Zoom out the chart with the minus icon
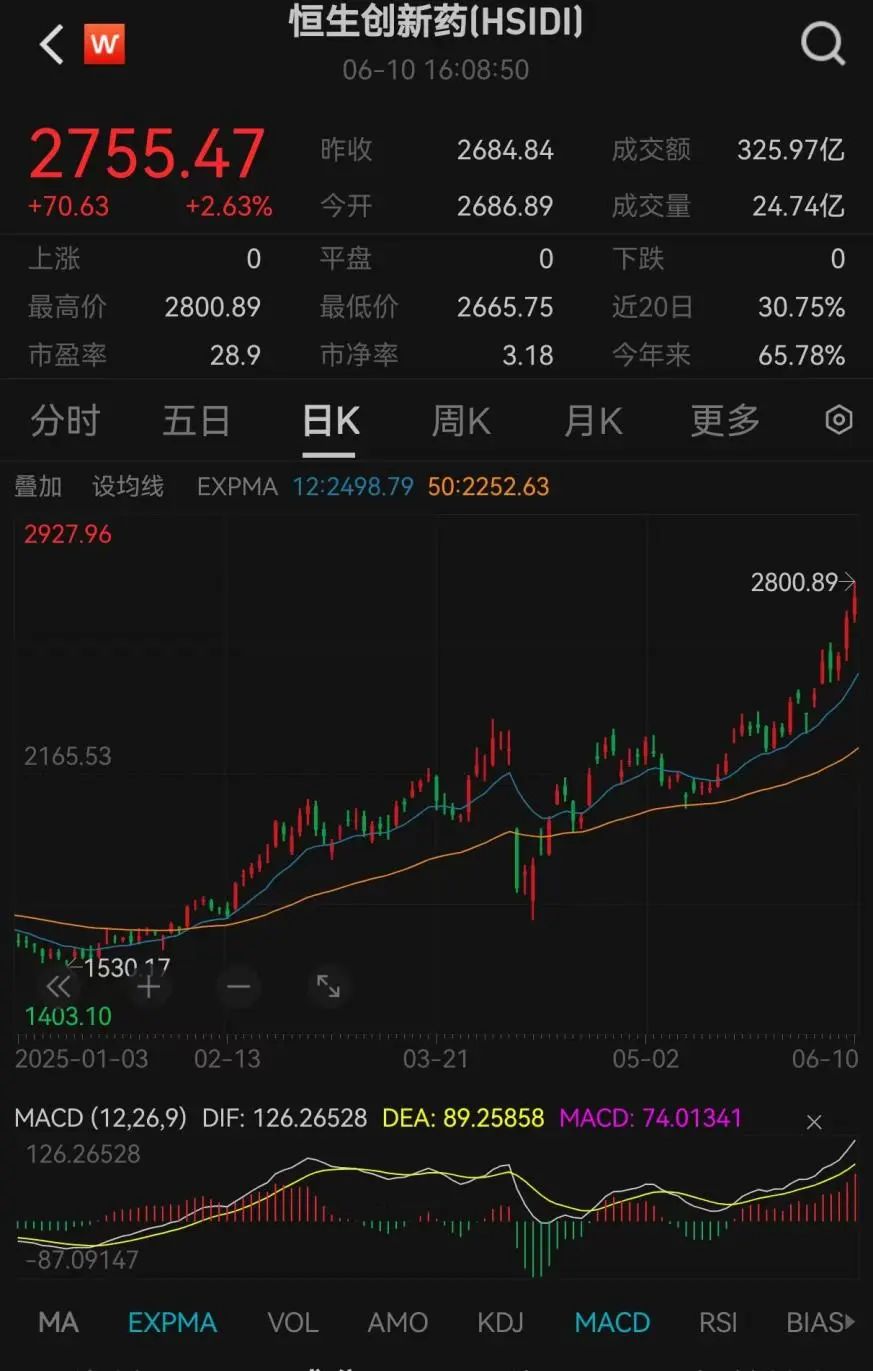Viewport: 873px width, 1371px height. click(x=238, y=986)
